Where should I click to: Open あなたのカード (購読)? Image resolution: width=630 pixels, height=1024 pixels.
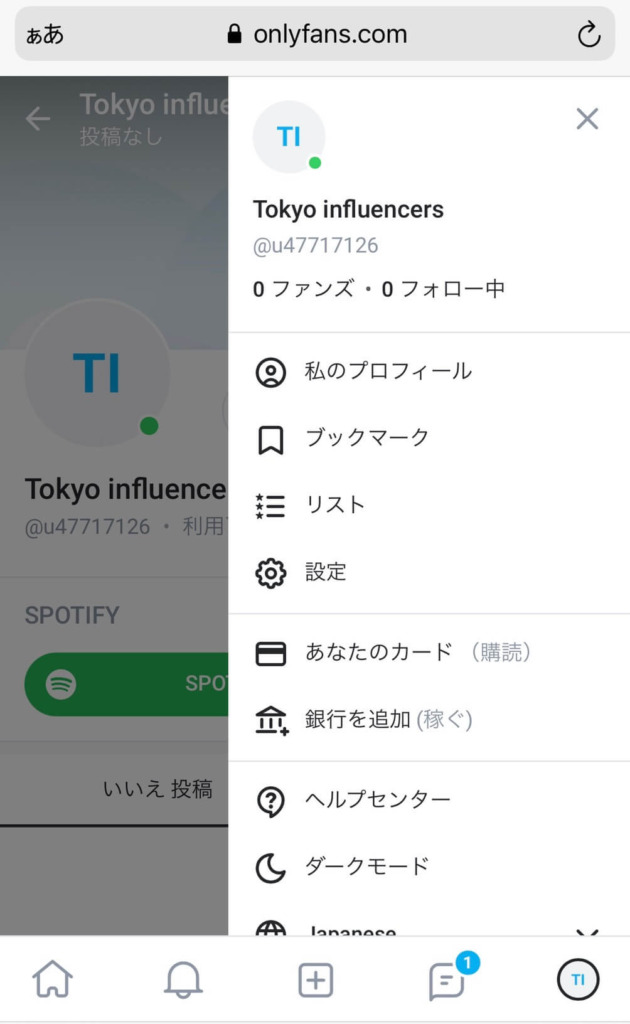(429, 652)
